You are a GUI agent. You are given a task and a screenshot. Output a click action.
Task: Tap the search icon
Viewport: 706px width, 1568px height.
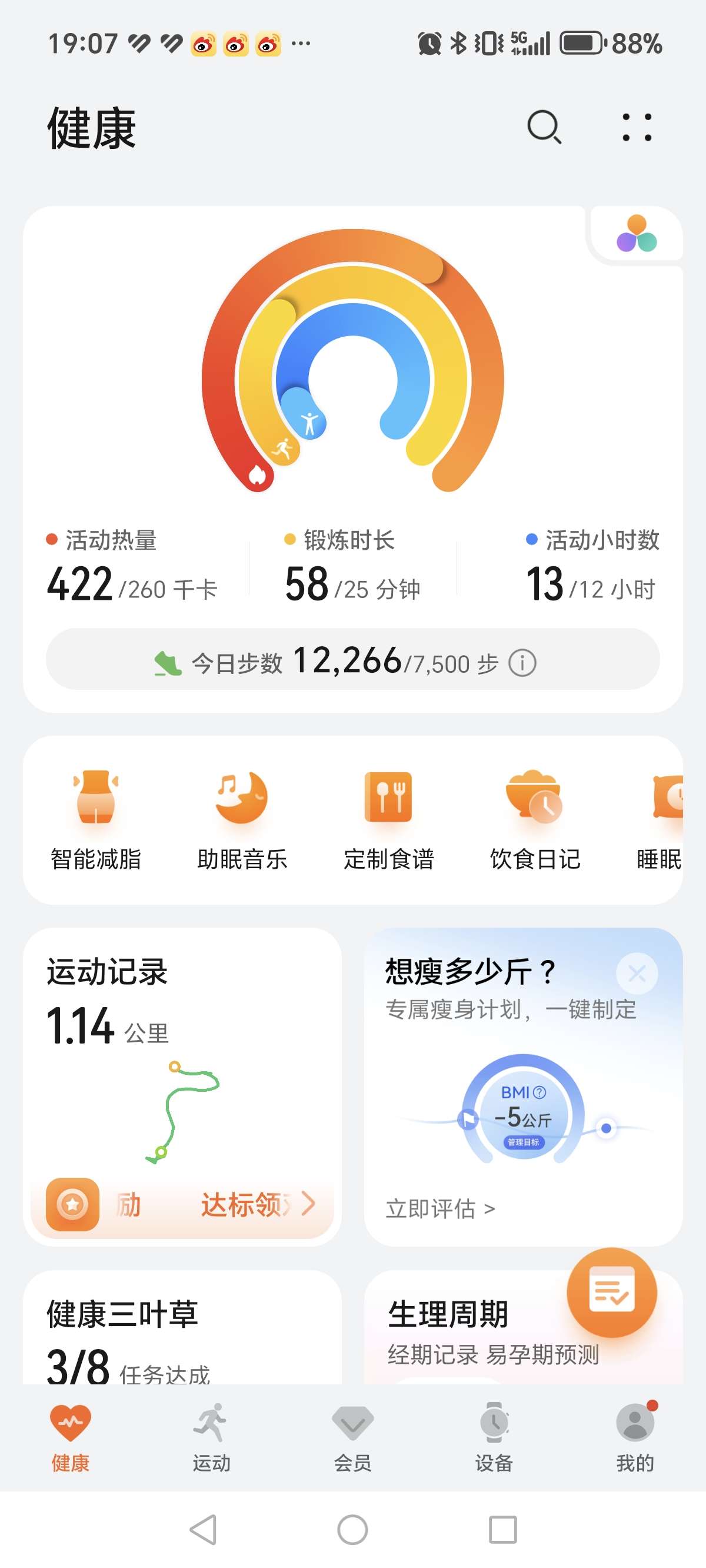pyautogui.click(x=544, y=128)
